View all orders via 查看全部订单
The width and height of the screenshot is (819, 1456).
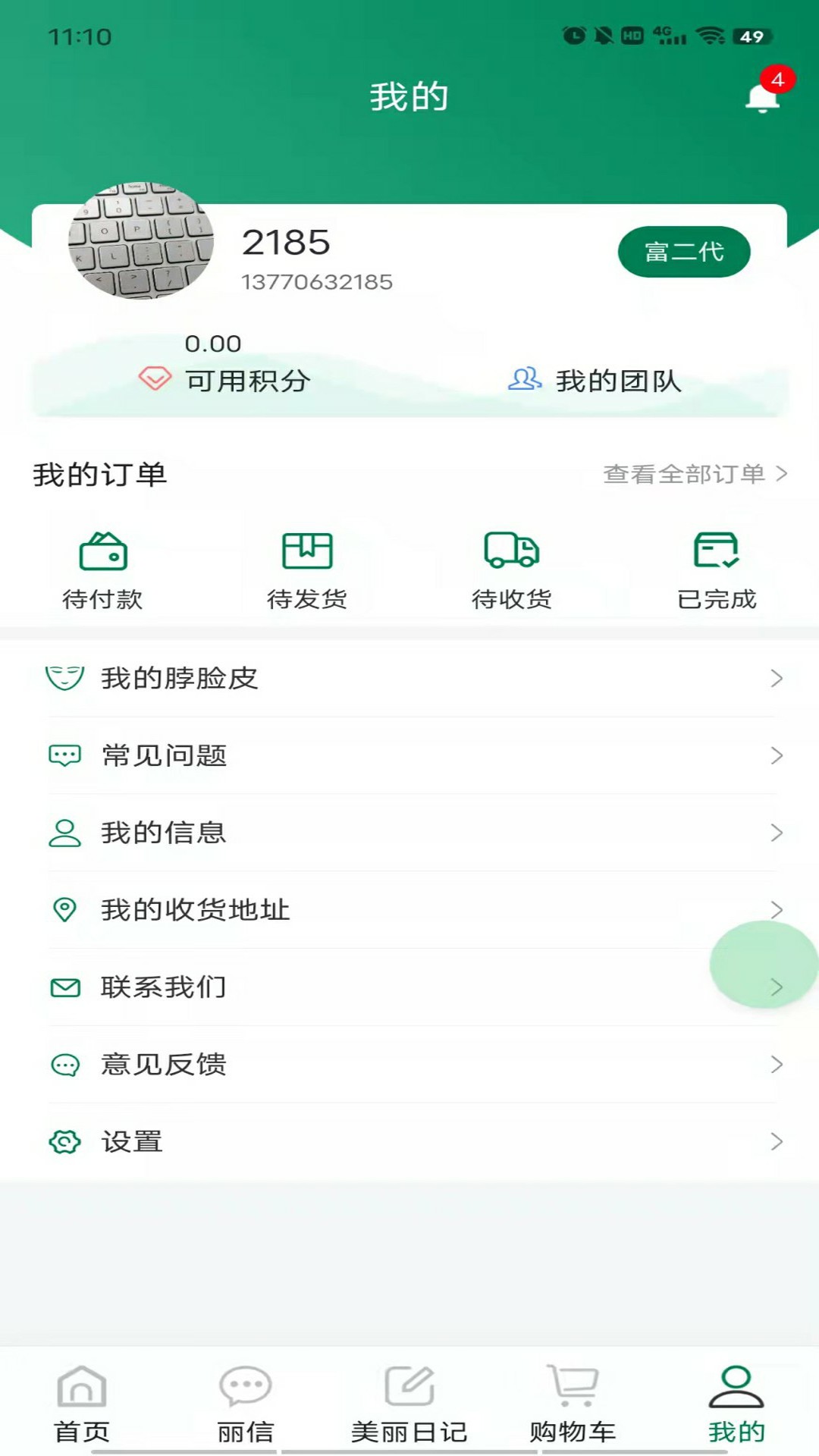pos(694,474)
